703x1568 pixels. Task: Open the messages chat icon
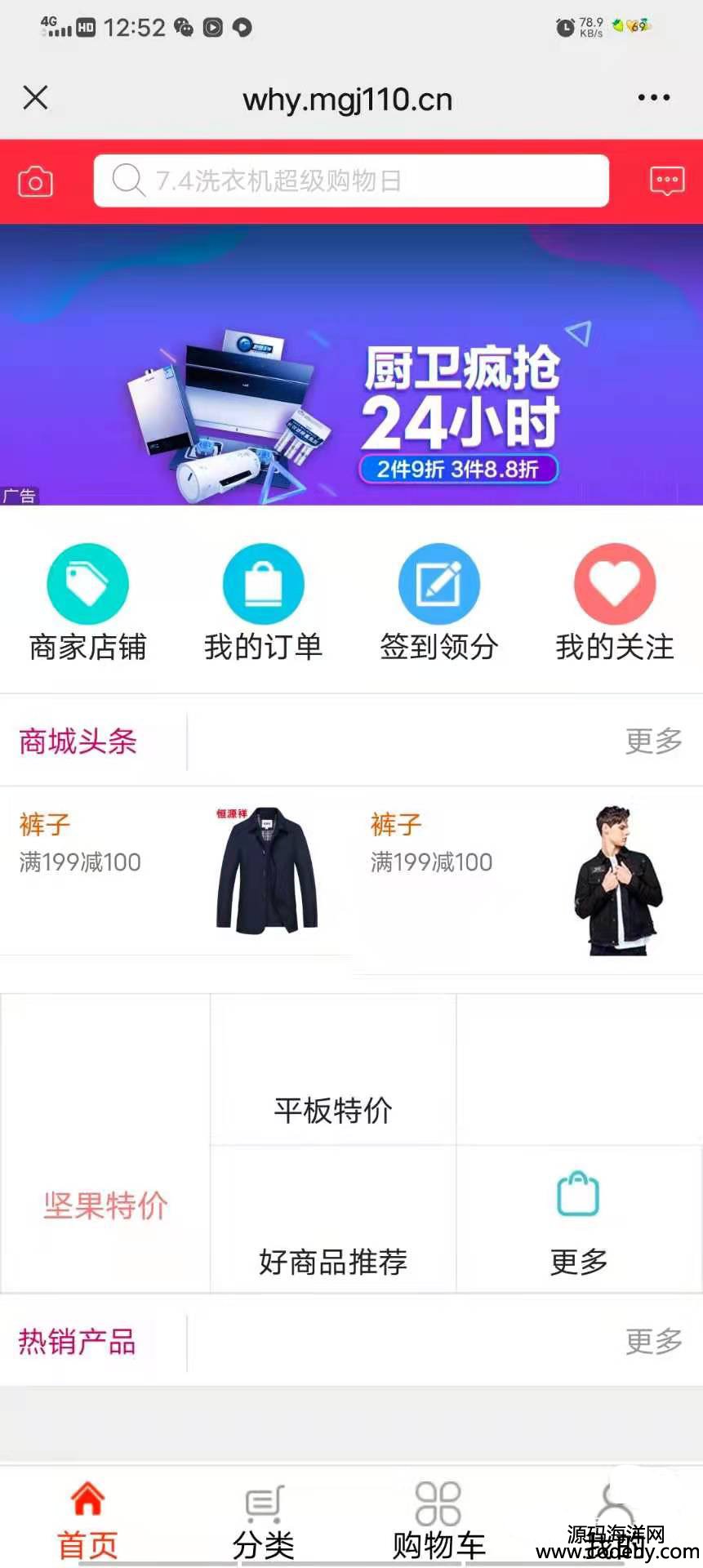[666, 180]
